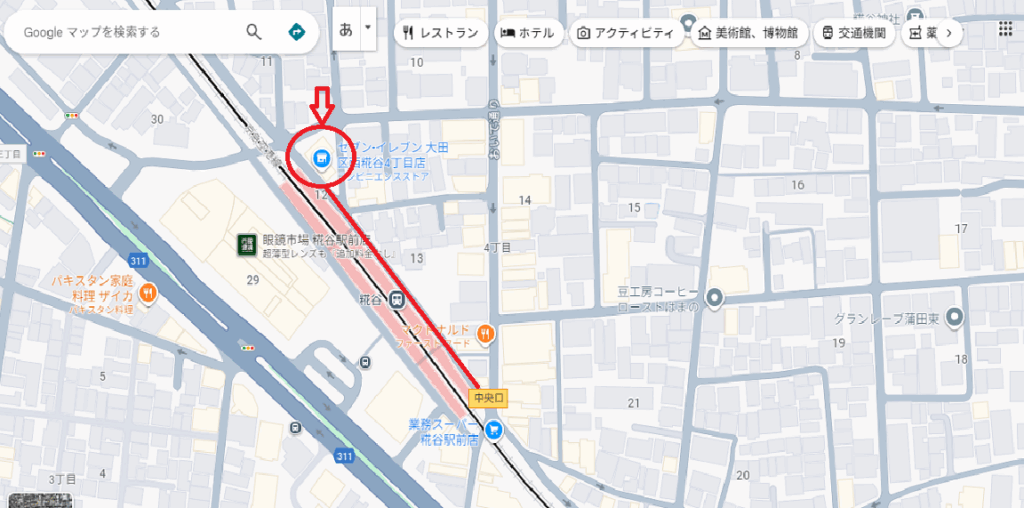Open the Google apps grid menu
1024x508 pixels.
[1005, 29]
